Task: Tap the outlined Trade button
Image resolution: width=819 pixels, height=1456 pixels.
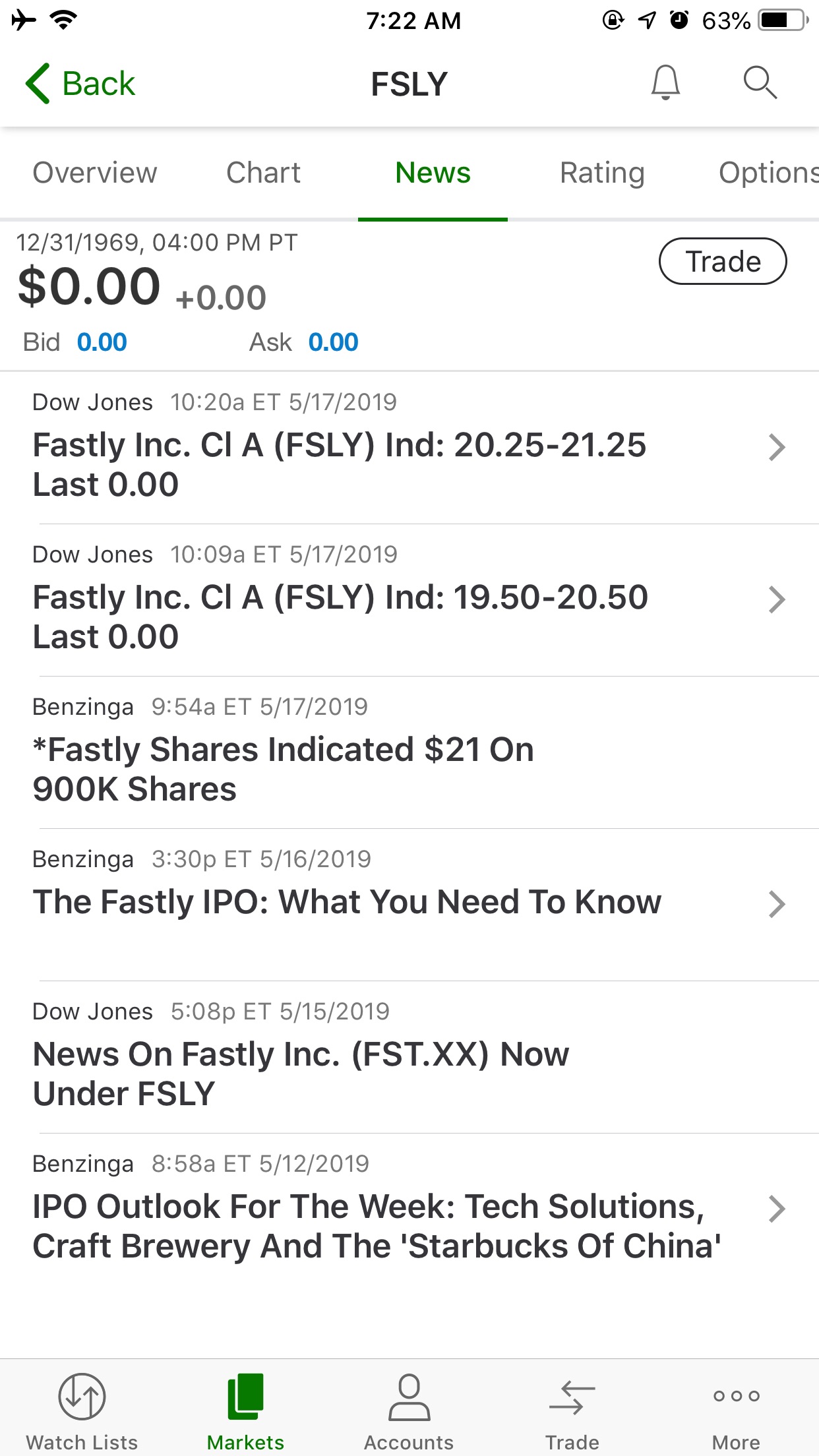Action: click(723, 261)
